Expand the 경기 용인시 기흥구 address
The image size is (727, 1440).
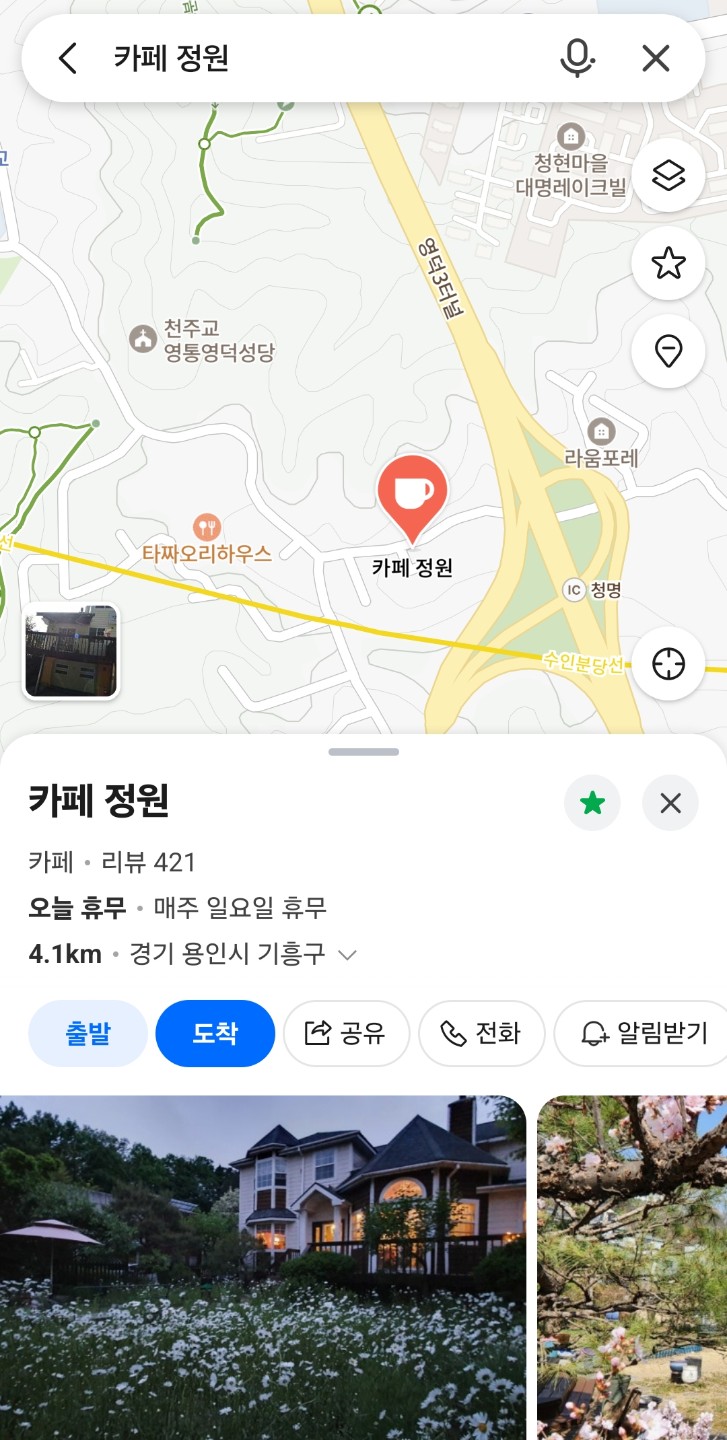[348, 955]
